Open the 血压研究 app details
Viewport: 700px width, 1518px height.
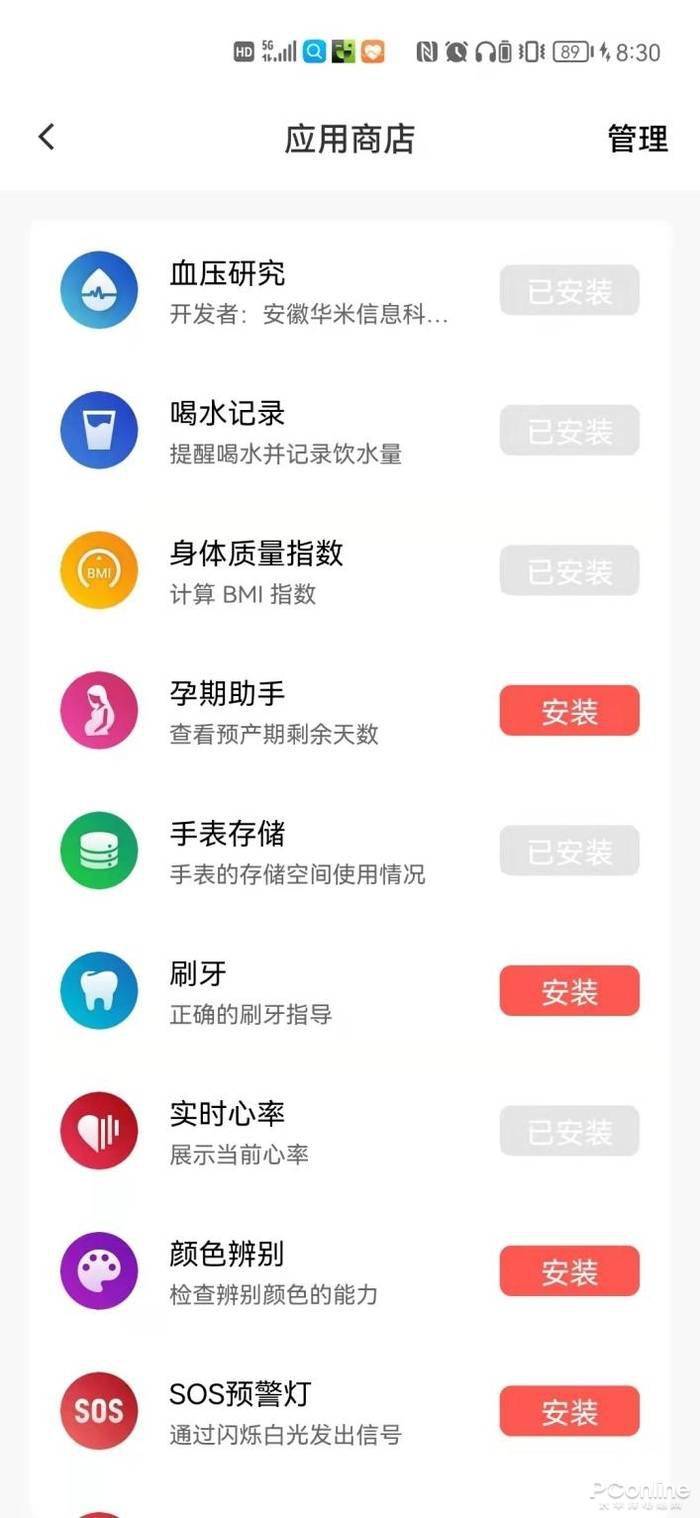pos(300,291)
